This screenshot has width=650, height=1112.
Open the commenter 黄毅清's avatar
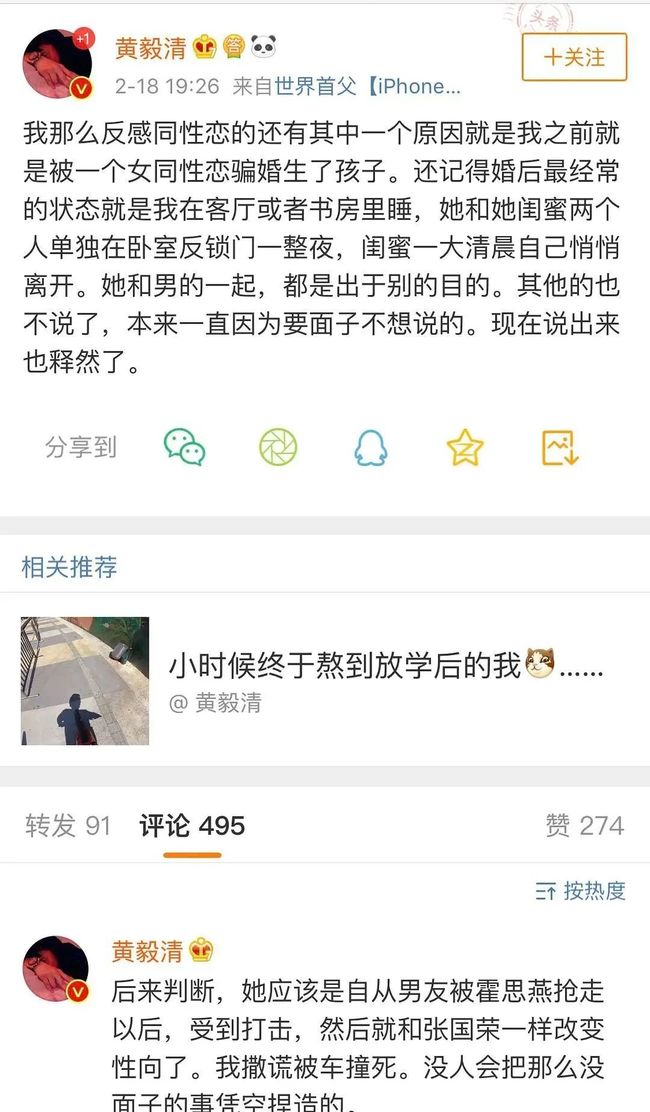pyautogui.click(x=56, y=969)
